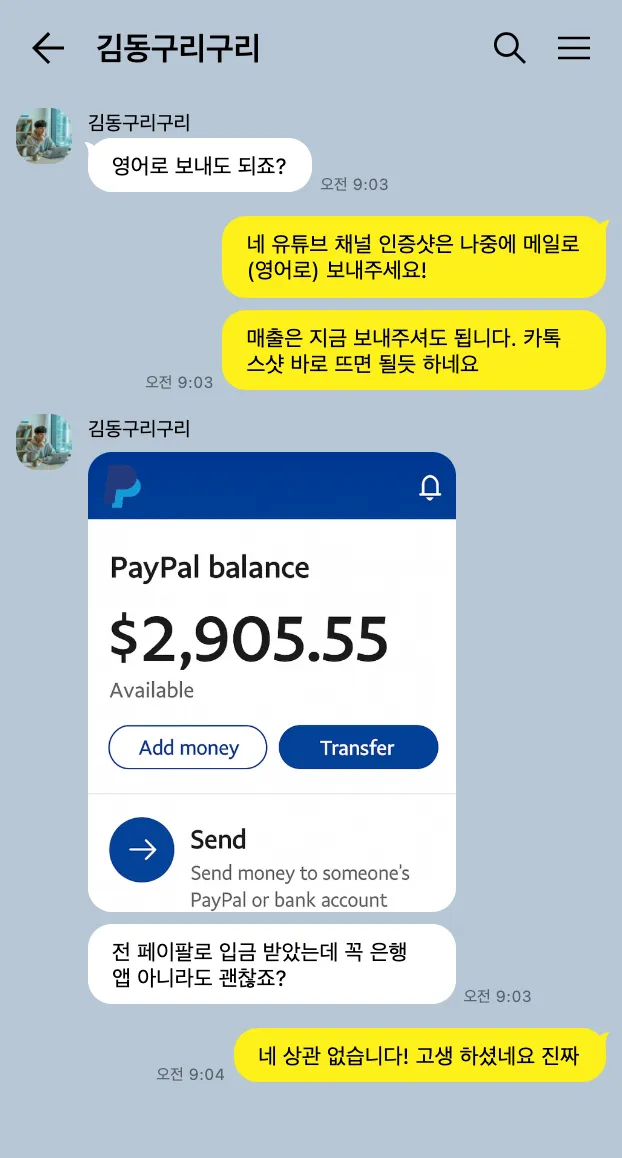The height and width of the screenshot is (1158, 622).
Task: Open the chat room hamburger menu
Action: (574, 49)
